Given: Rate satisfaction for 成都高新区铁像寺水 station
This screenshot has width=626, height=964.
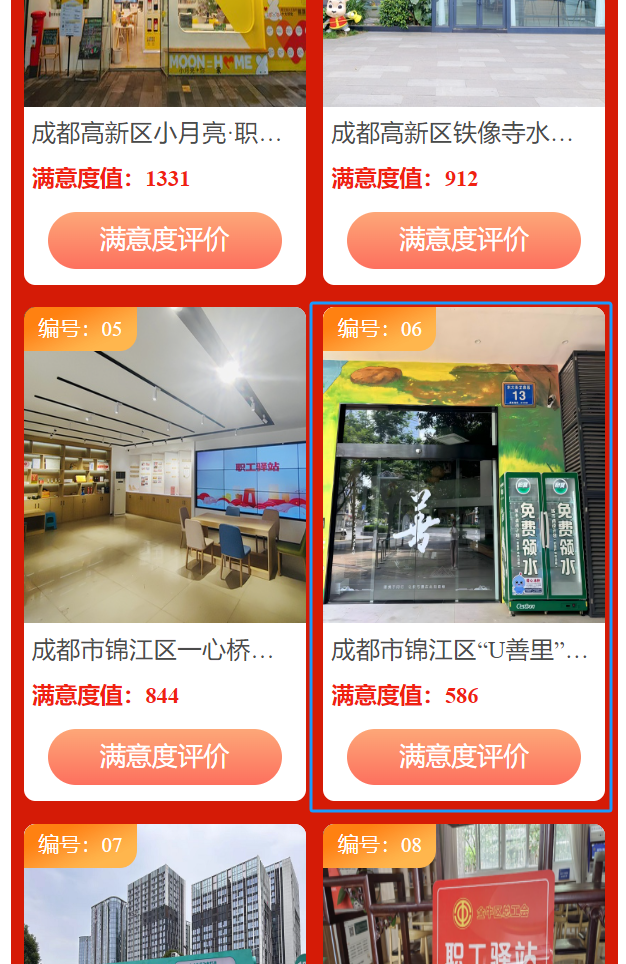Looking at the screenshot, I should tap(464, 241).
